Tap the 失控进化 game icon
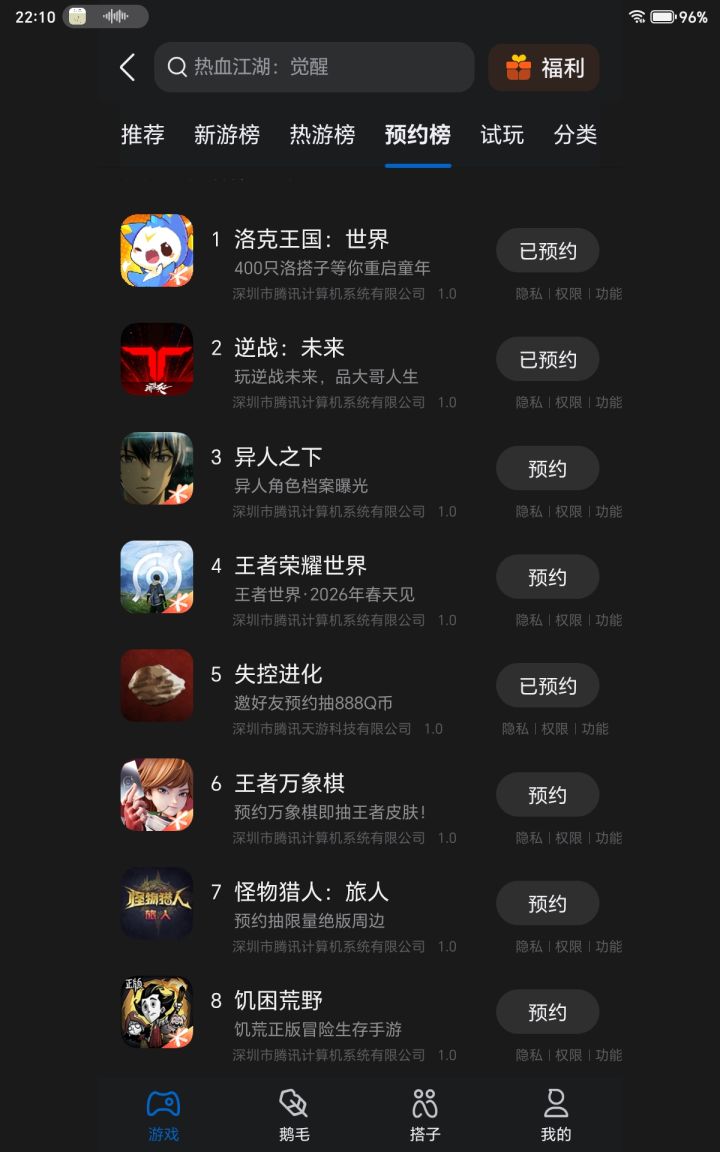Screen dimensions: 720x1152 (156, 686)
